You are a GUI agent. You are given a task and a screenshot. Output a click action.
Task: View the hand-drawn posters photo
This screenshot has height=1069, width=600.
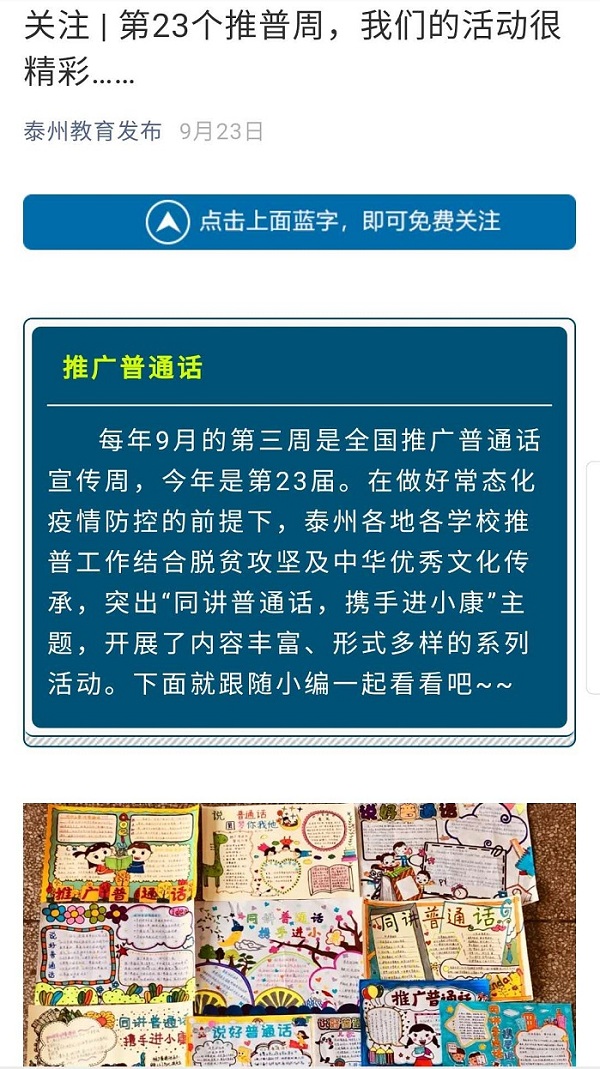300,935
